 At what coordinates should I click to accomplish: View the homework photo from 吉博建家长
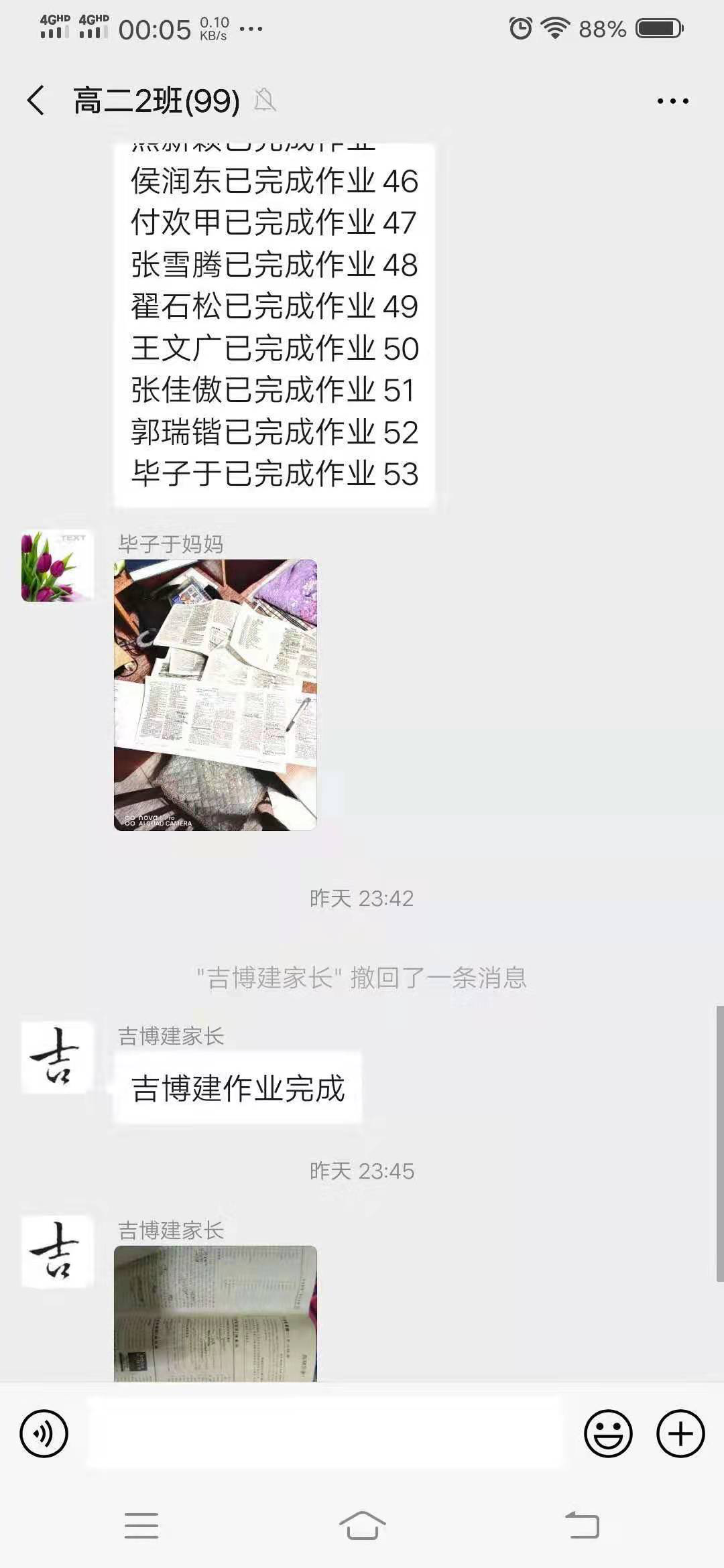pos(215,1313)
